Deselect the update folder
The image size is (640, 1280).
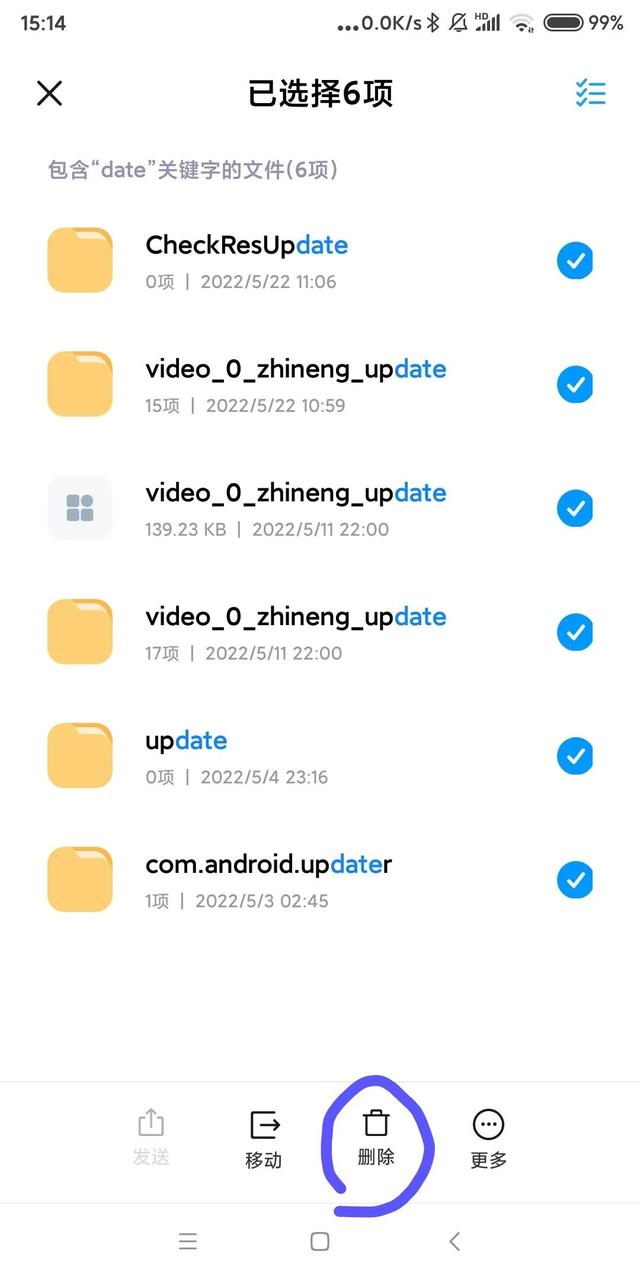pos(575,757)
